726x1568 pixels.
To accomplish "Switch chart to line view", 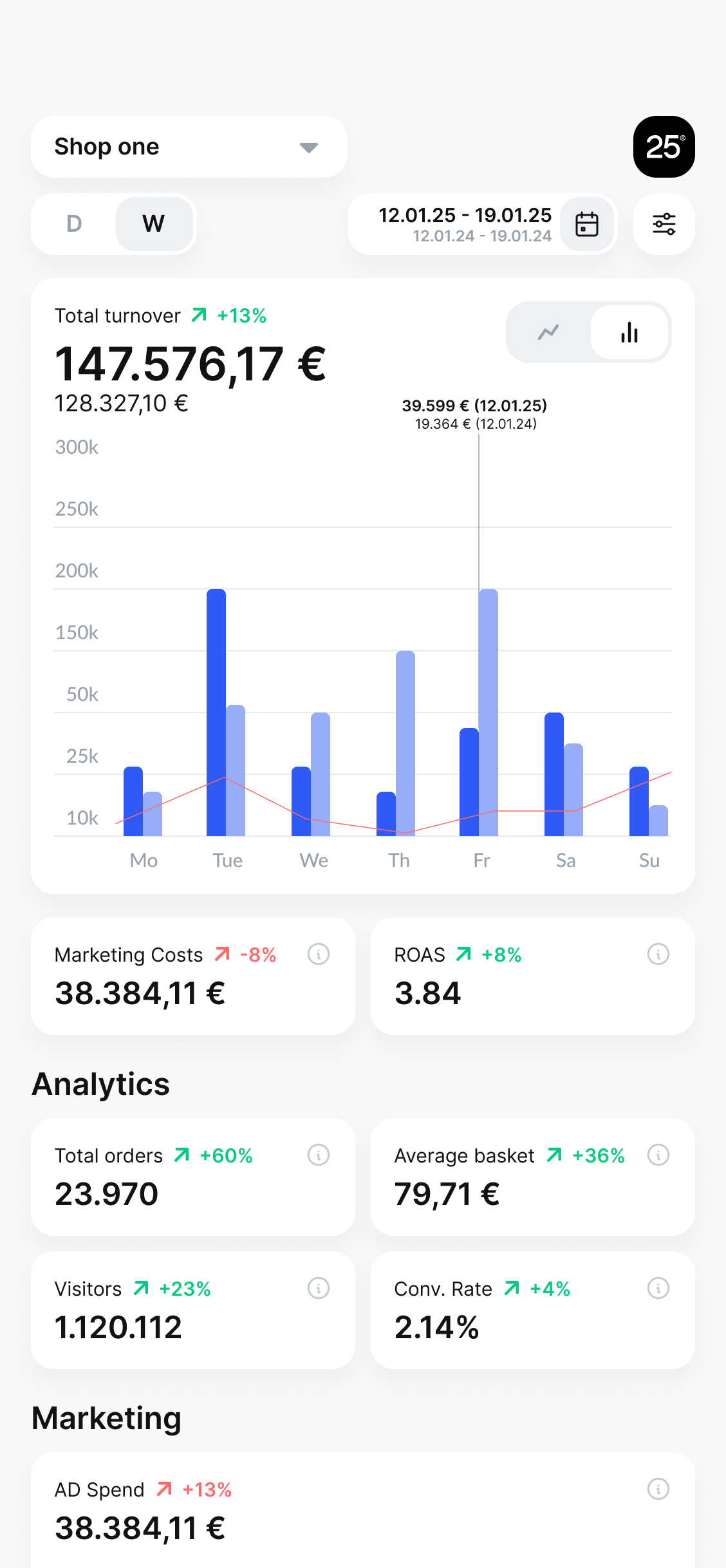I will (x=548, y=332).
